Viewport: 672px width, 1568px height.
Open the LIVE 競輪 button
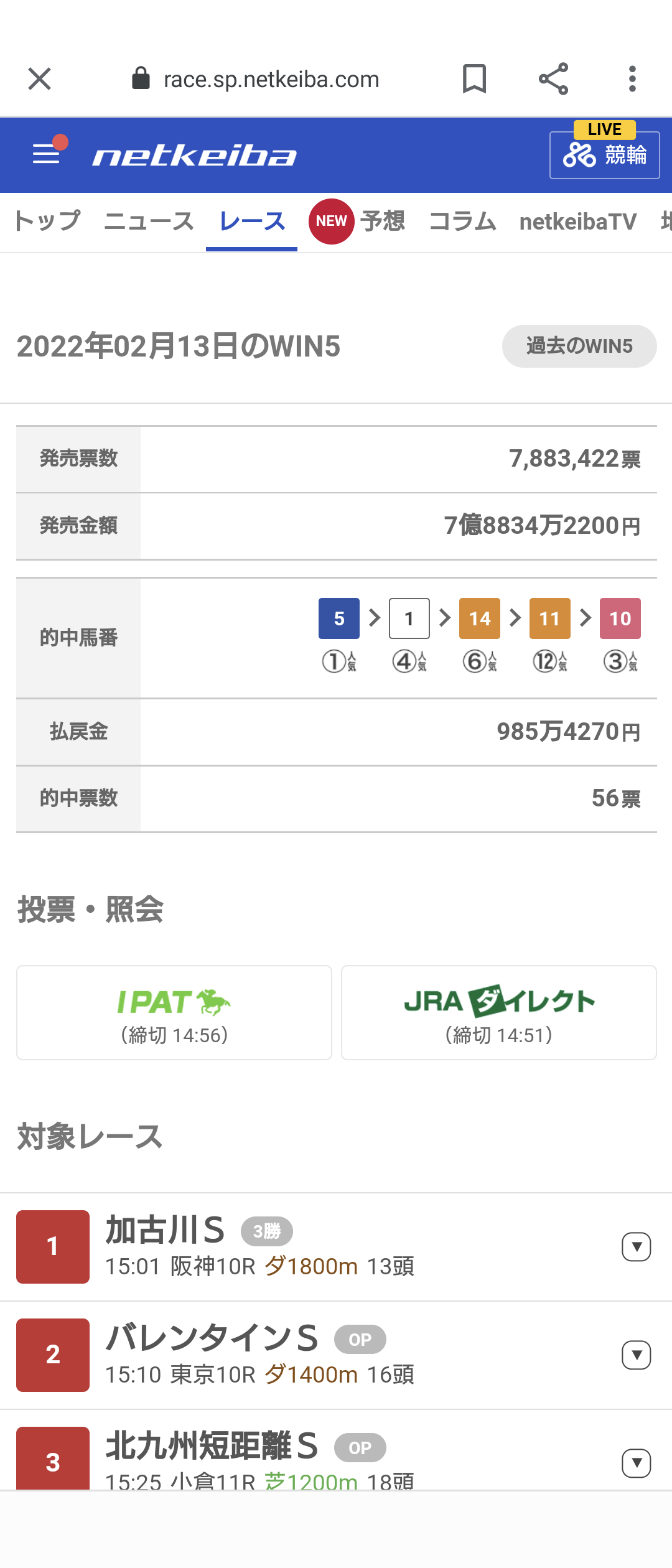click(604, 154)
